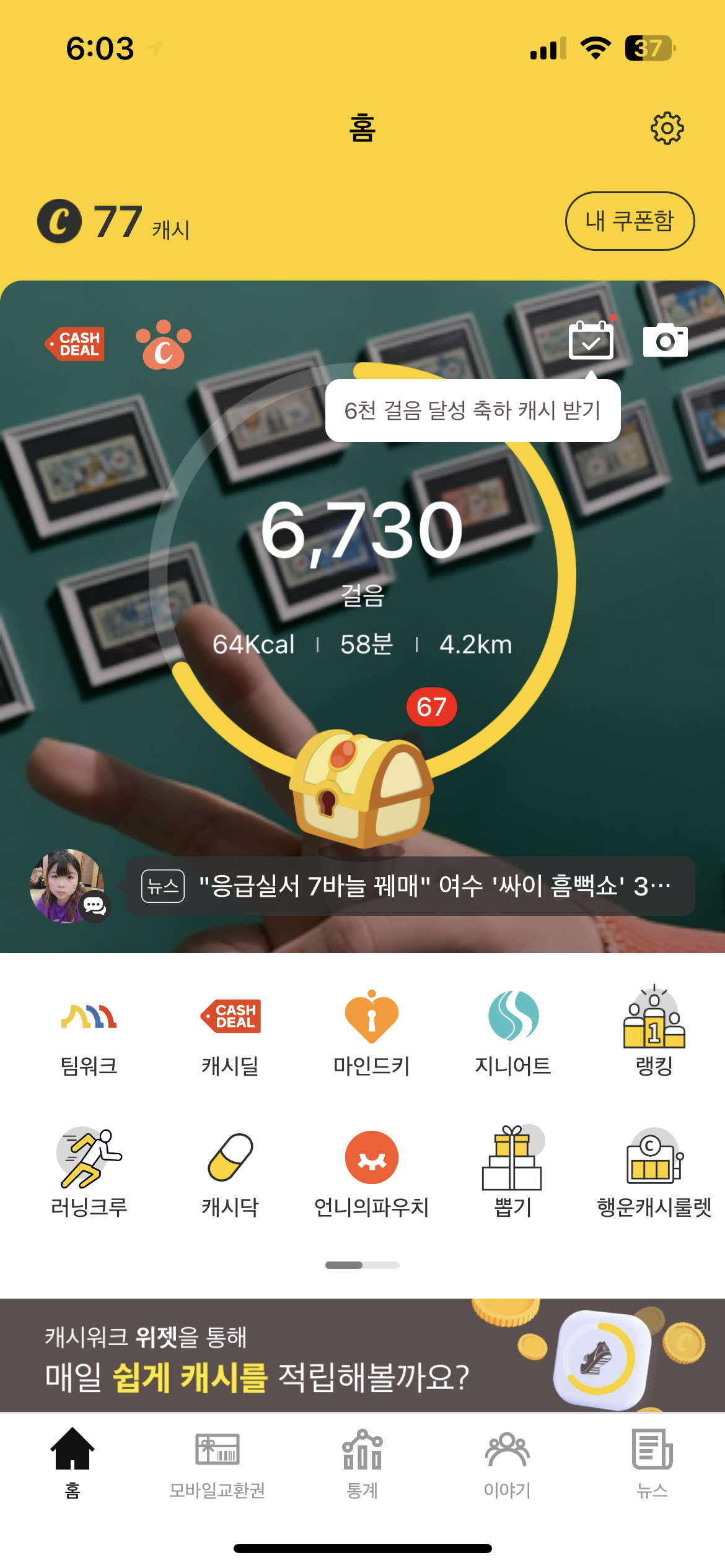Open 러닝크루

89,1173
